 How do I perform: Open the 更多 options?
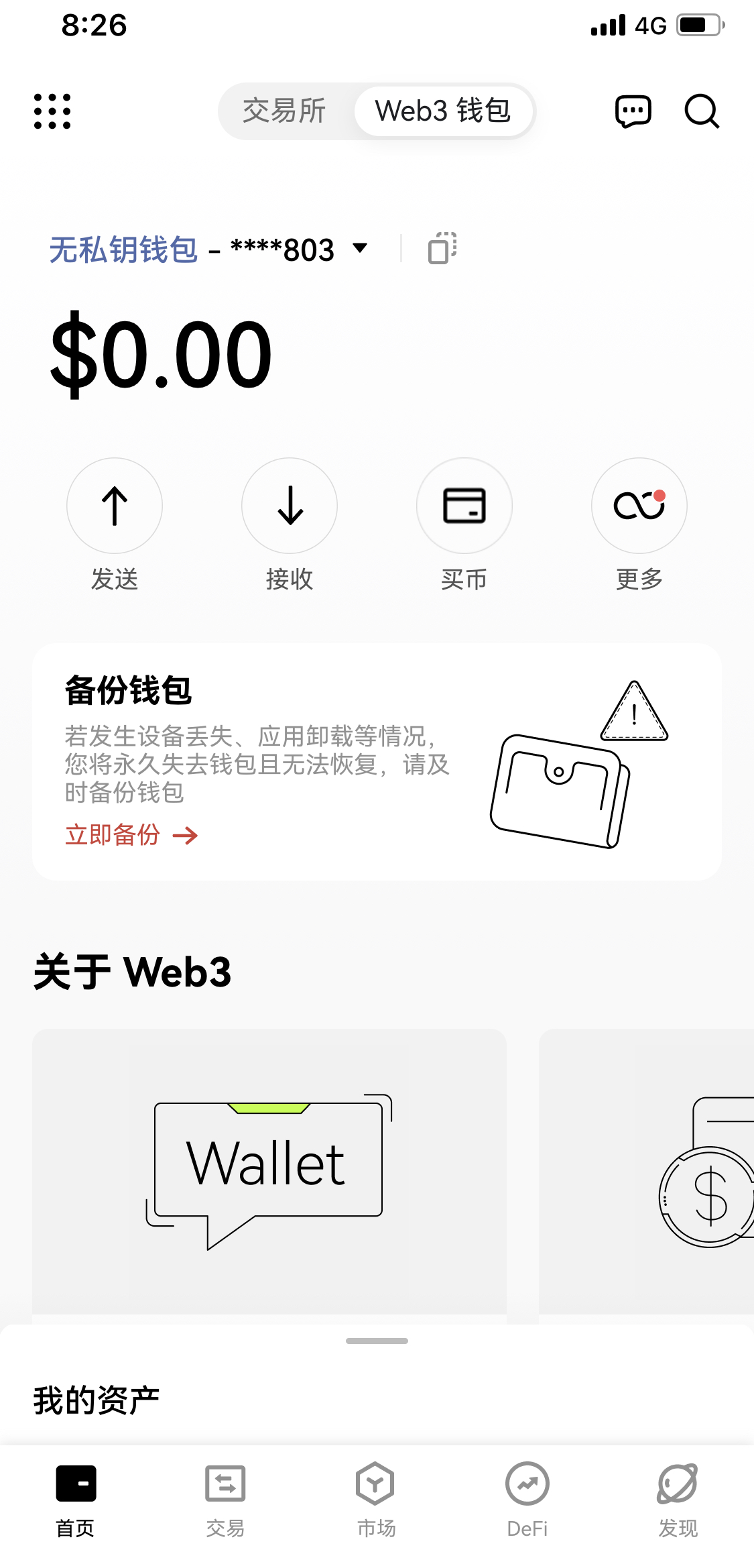click(639, 506)
